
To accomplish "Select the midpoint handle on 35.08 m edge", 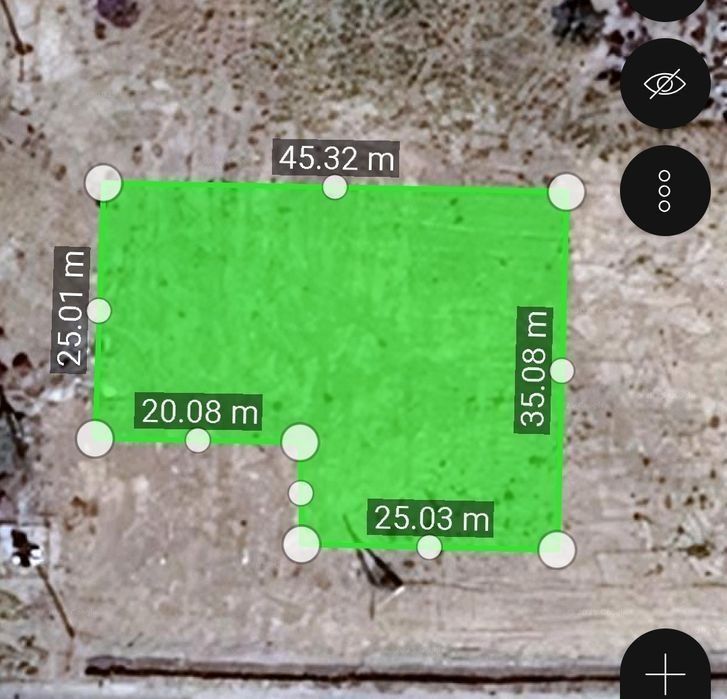I will 562,370.
